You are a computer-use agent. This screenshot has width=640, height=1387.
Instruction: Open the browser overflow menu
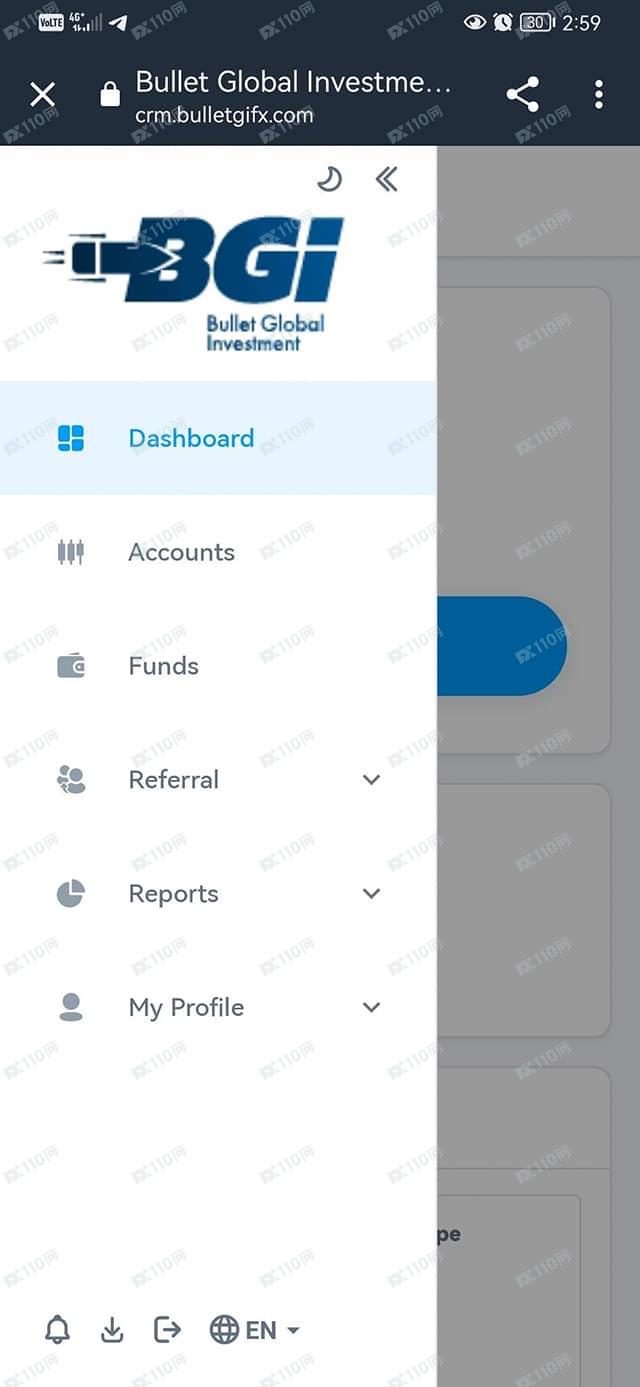click(598, 95)
